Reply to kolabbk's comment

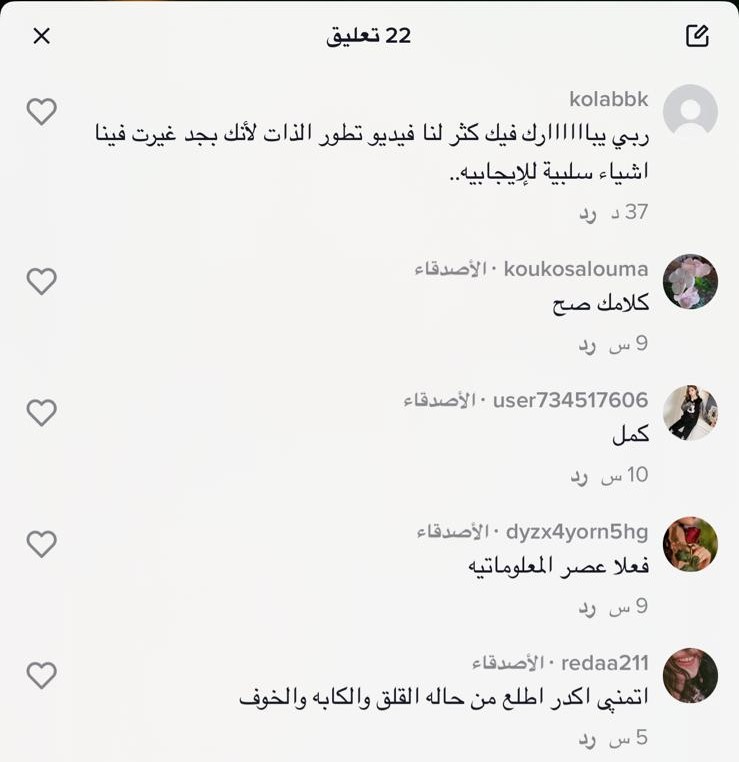tap(587, 213)
